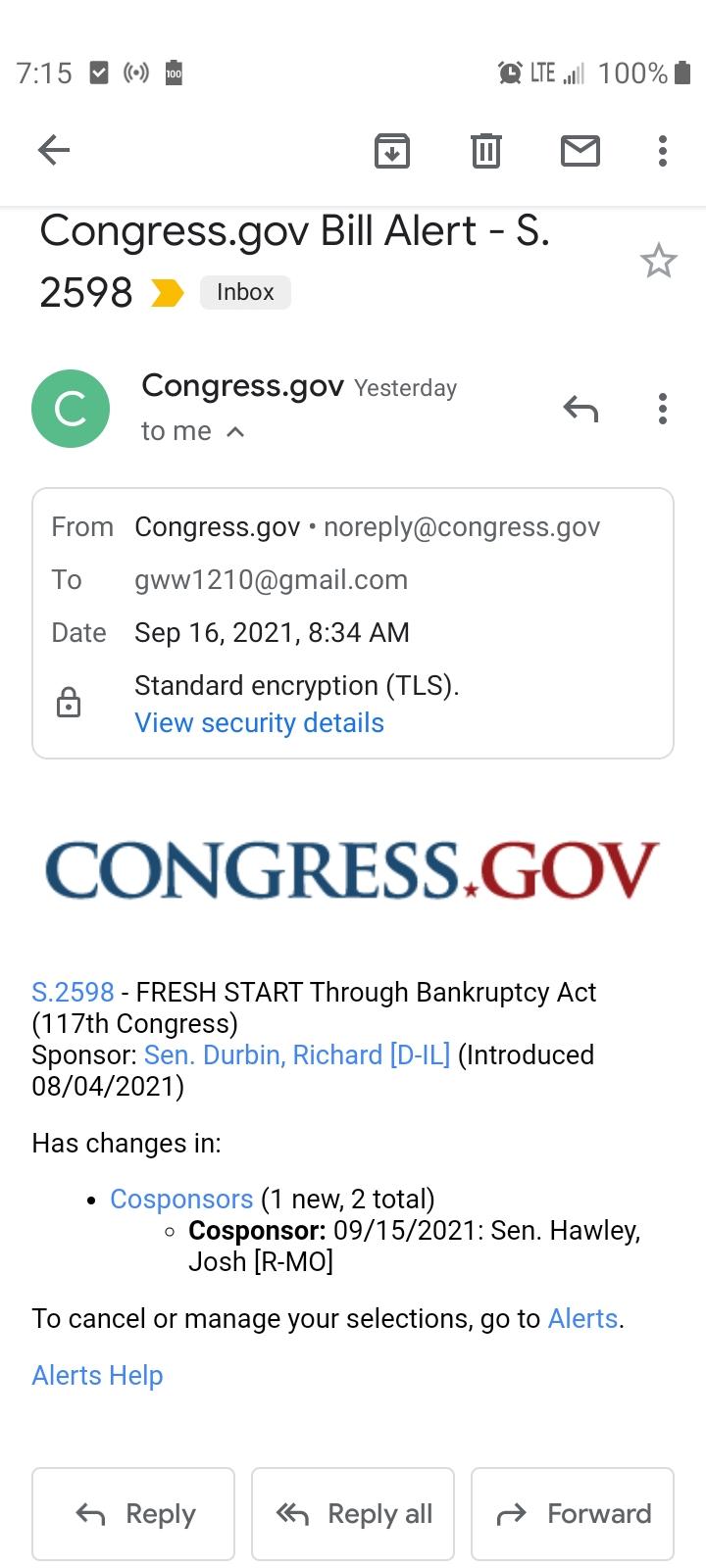Star this Bill Alert email
Image resolution: width=706 pixels, height=1568 pixels.
pyautogui.click(x=658, y=261)
